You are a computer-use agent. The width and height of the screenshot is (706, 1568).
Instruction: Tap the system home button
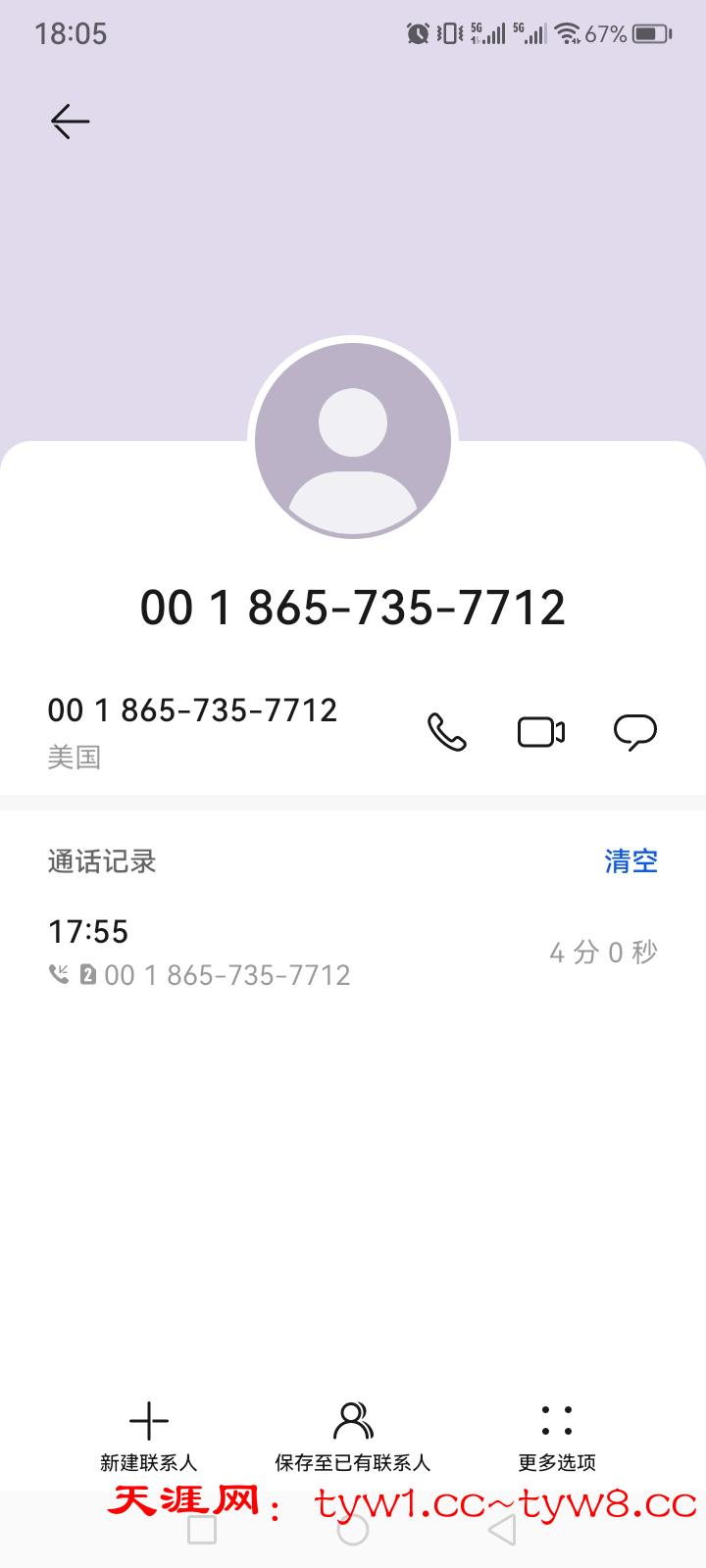[353, 1530]
